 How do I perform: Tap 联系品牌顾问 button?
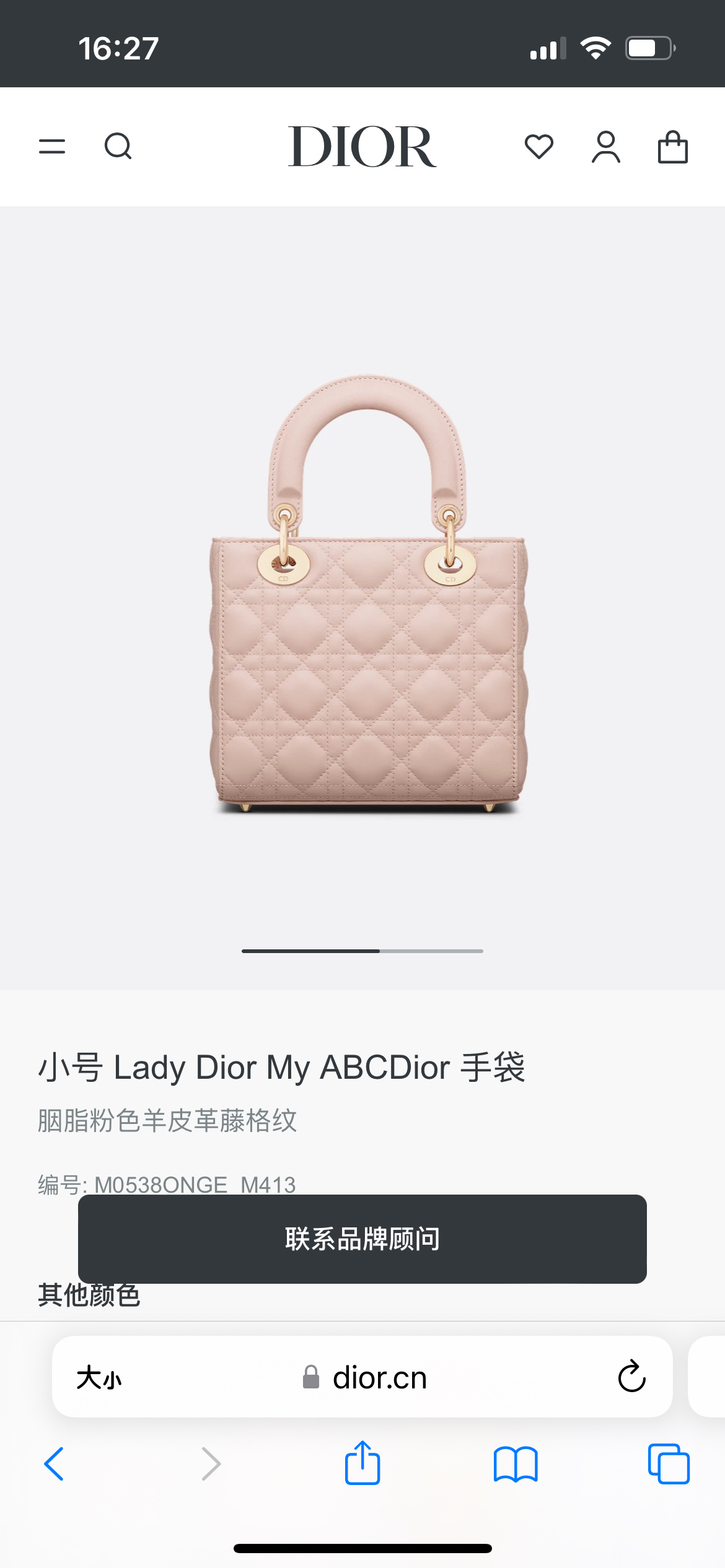(362, 1239)
